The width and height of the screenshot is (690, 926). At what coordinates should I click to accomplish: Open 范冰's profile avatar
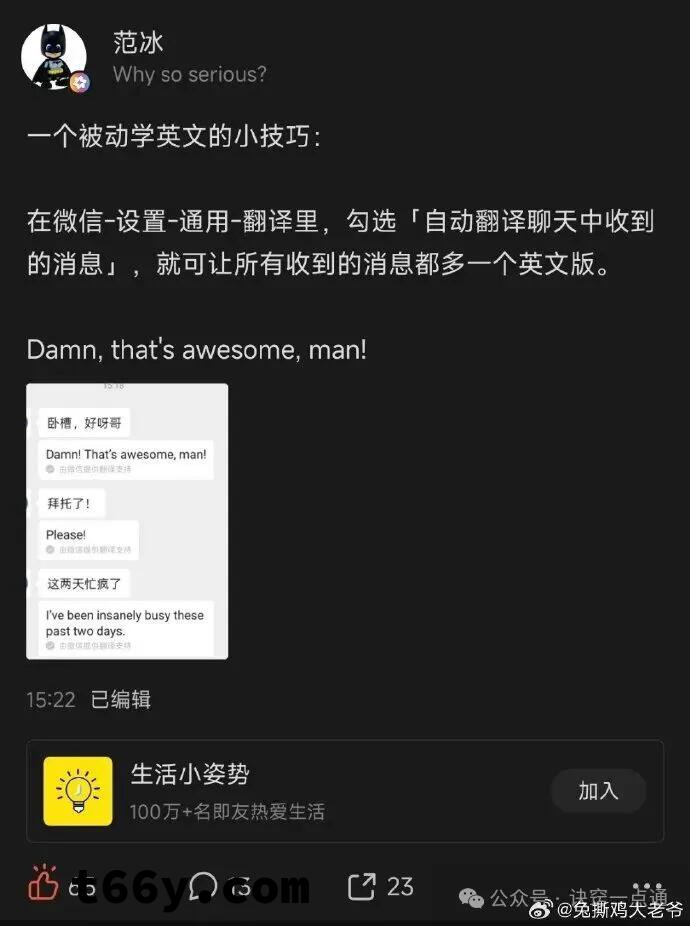click(54, 57)
